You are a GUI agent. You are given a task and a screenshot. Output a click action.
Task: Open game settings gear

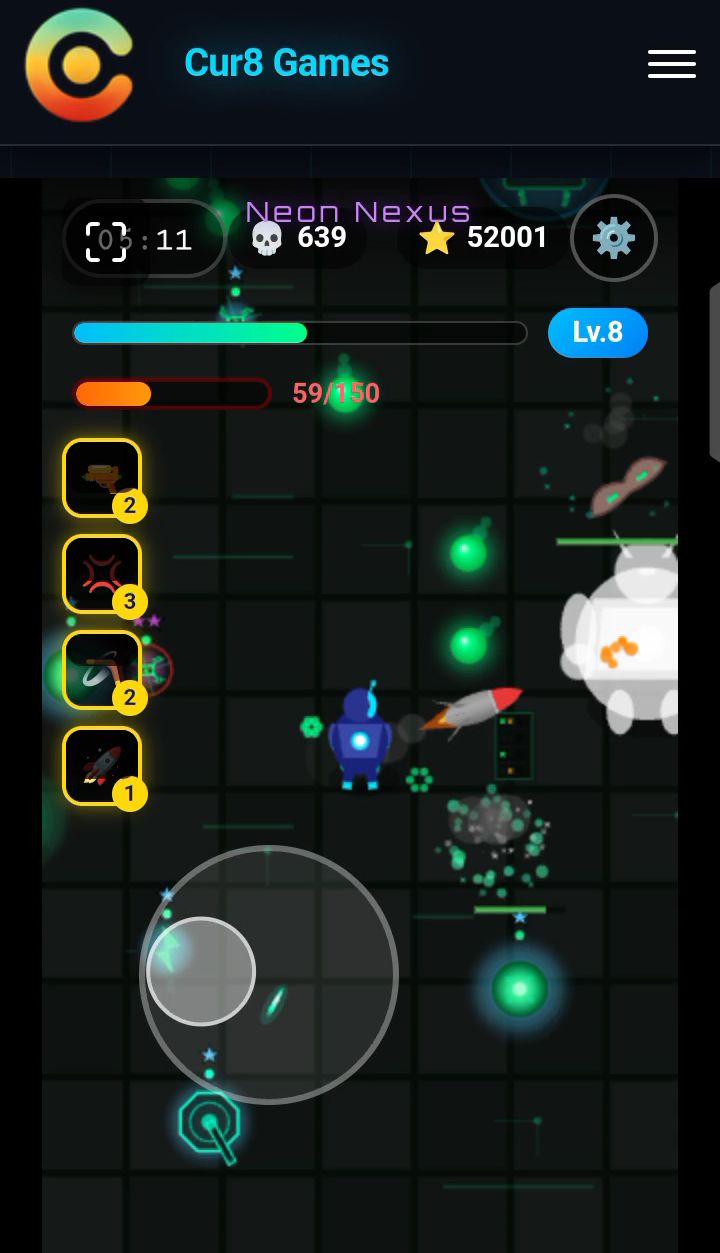614,238
